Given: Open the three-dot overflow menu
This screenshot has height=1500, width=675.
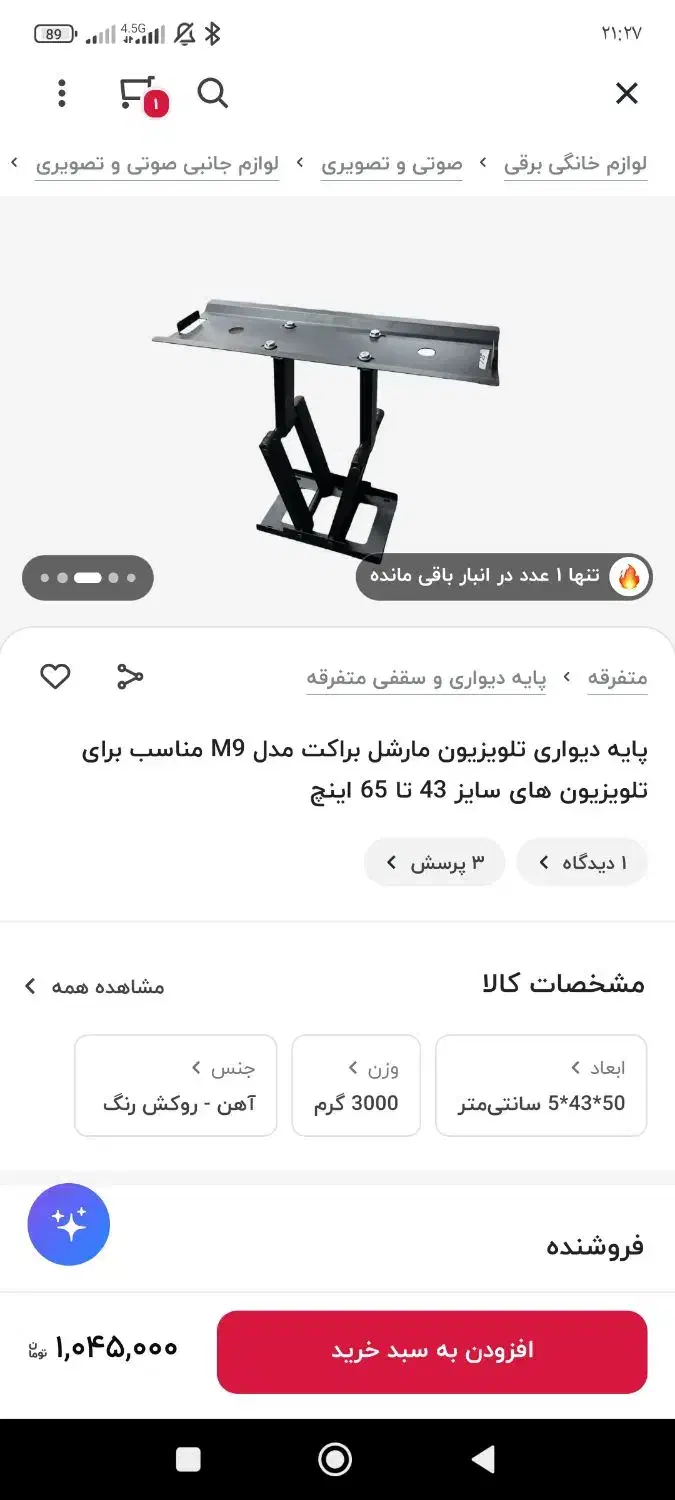Looking at the screenshot, I should 62,94.
